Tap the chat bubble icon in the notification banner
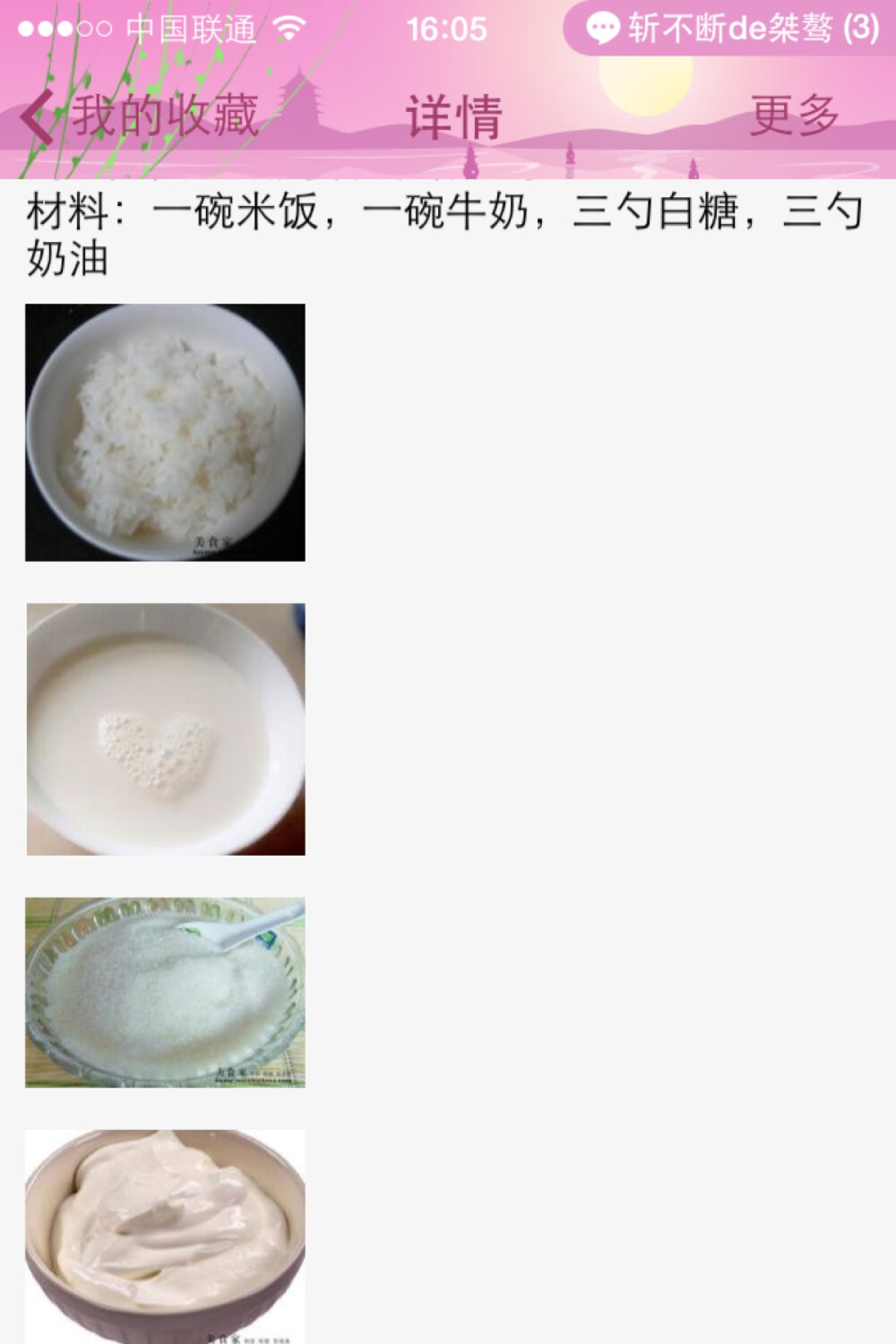 (x=603, y=27)
